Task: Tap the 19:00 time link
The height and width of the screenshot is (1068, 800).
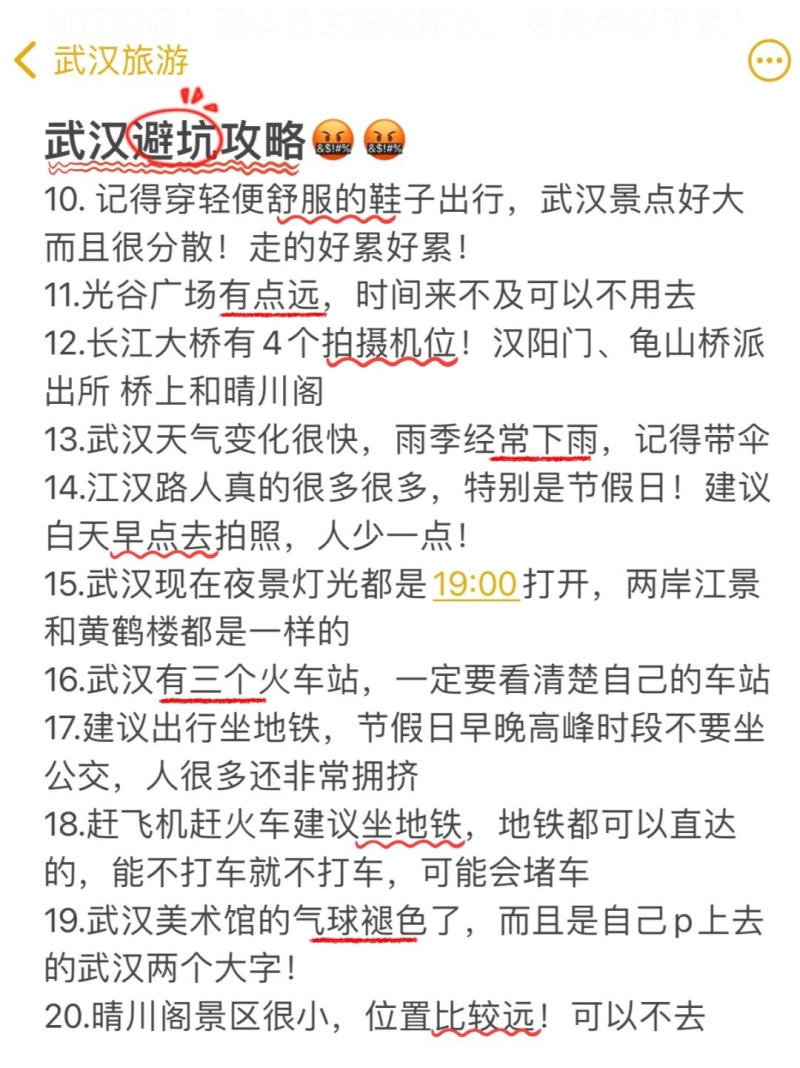Action: click(476, 583)
